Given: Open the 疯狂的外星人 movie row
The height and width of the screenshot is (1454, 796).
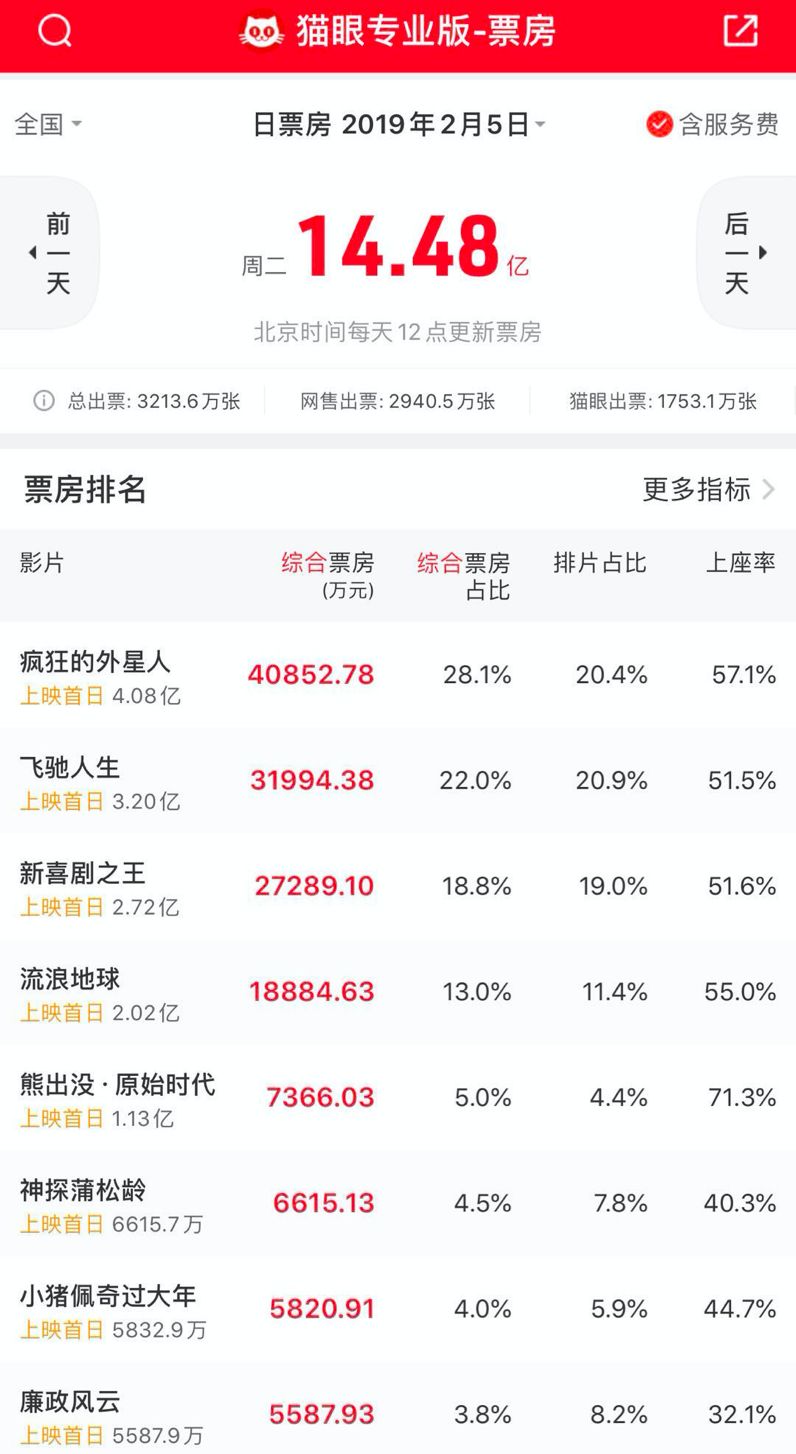Looking at the screenshot, I should [x=398, y=676].
